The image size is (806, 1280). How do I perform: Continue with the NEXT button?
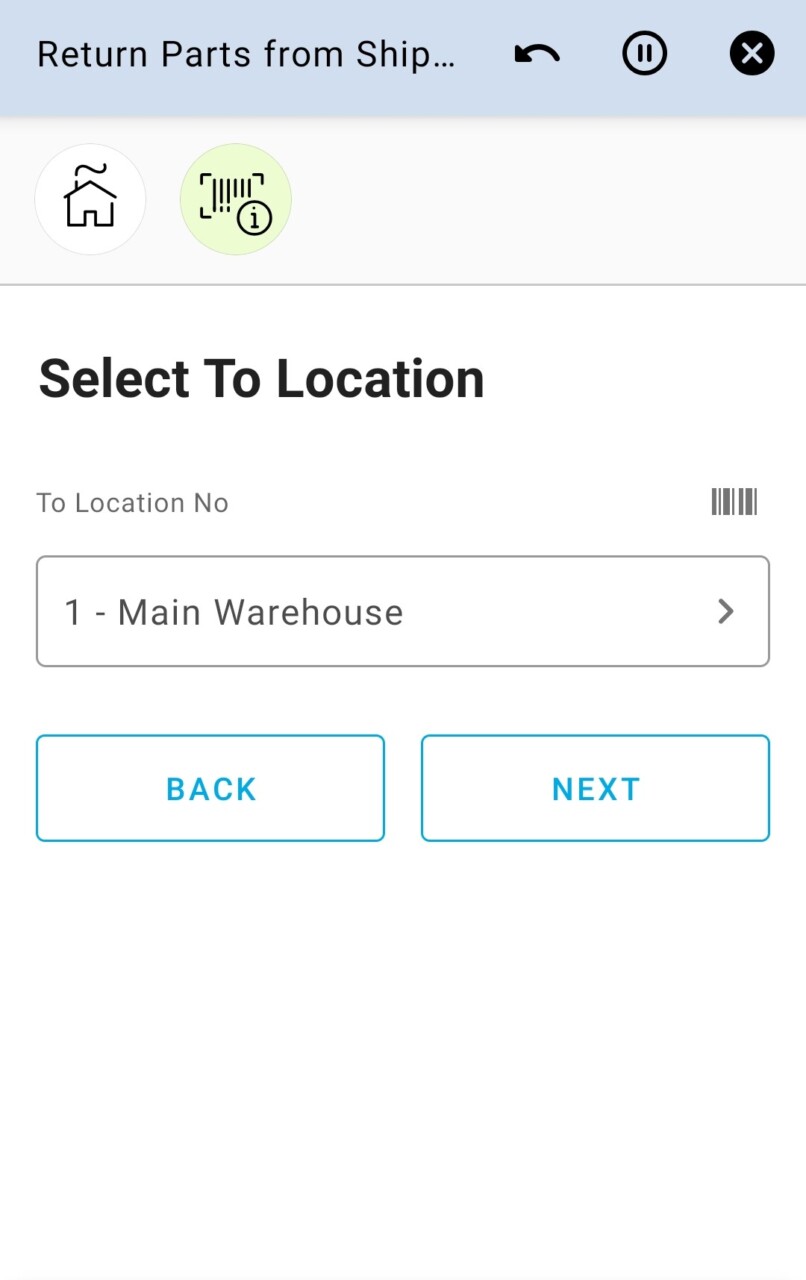click(x=595, y=788)
